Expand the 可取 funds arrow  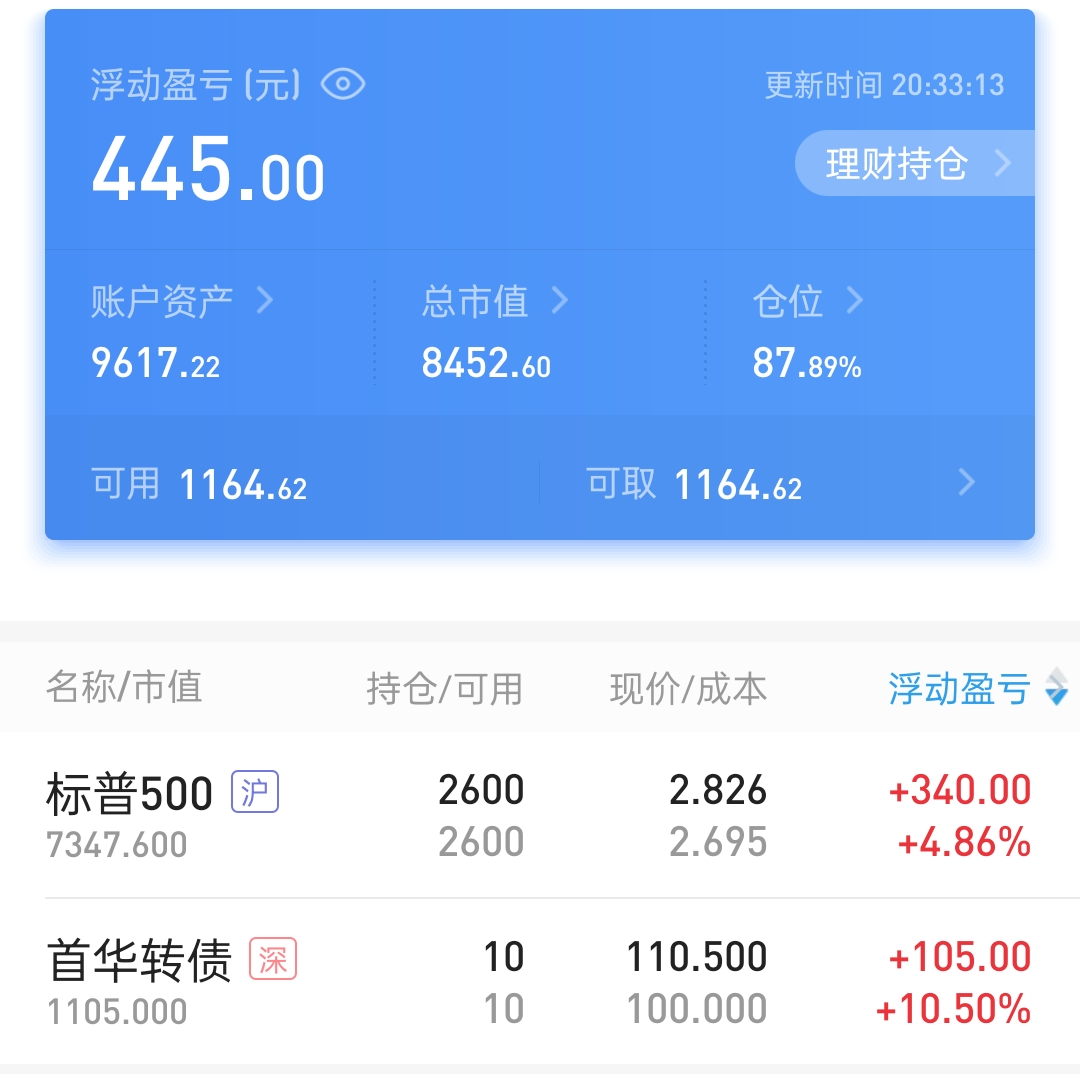(967, 482)
